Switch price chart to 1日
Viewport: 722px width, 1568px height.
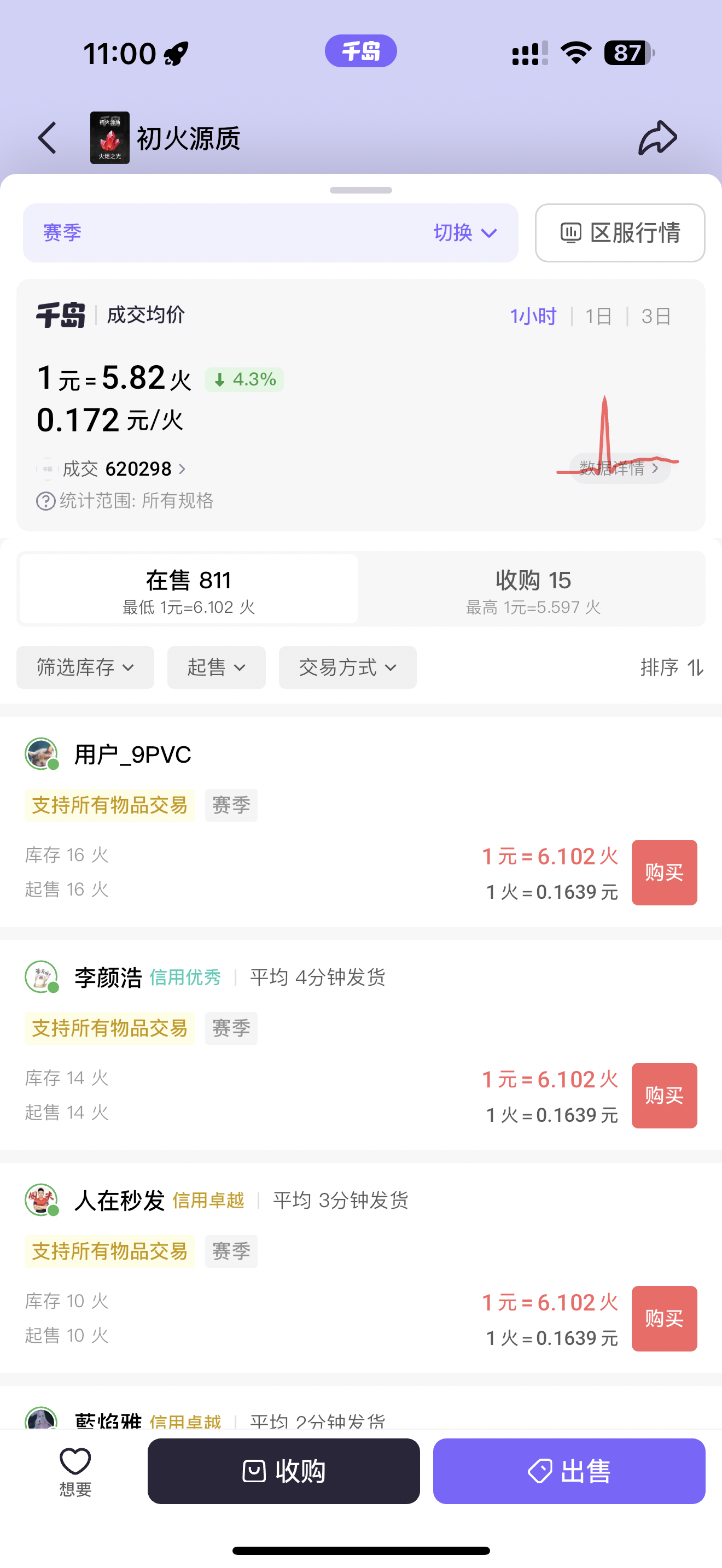598,316
